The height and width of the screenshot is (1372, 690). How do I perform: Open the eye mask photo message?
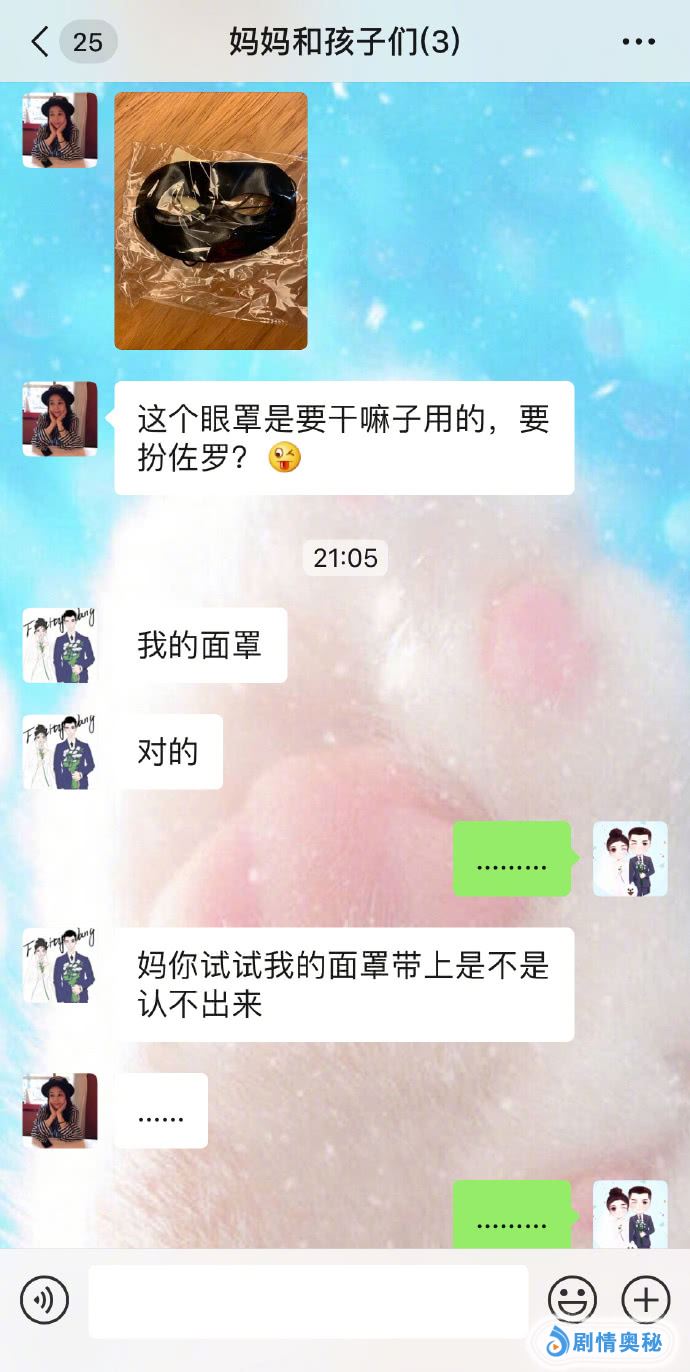210,220
